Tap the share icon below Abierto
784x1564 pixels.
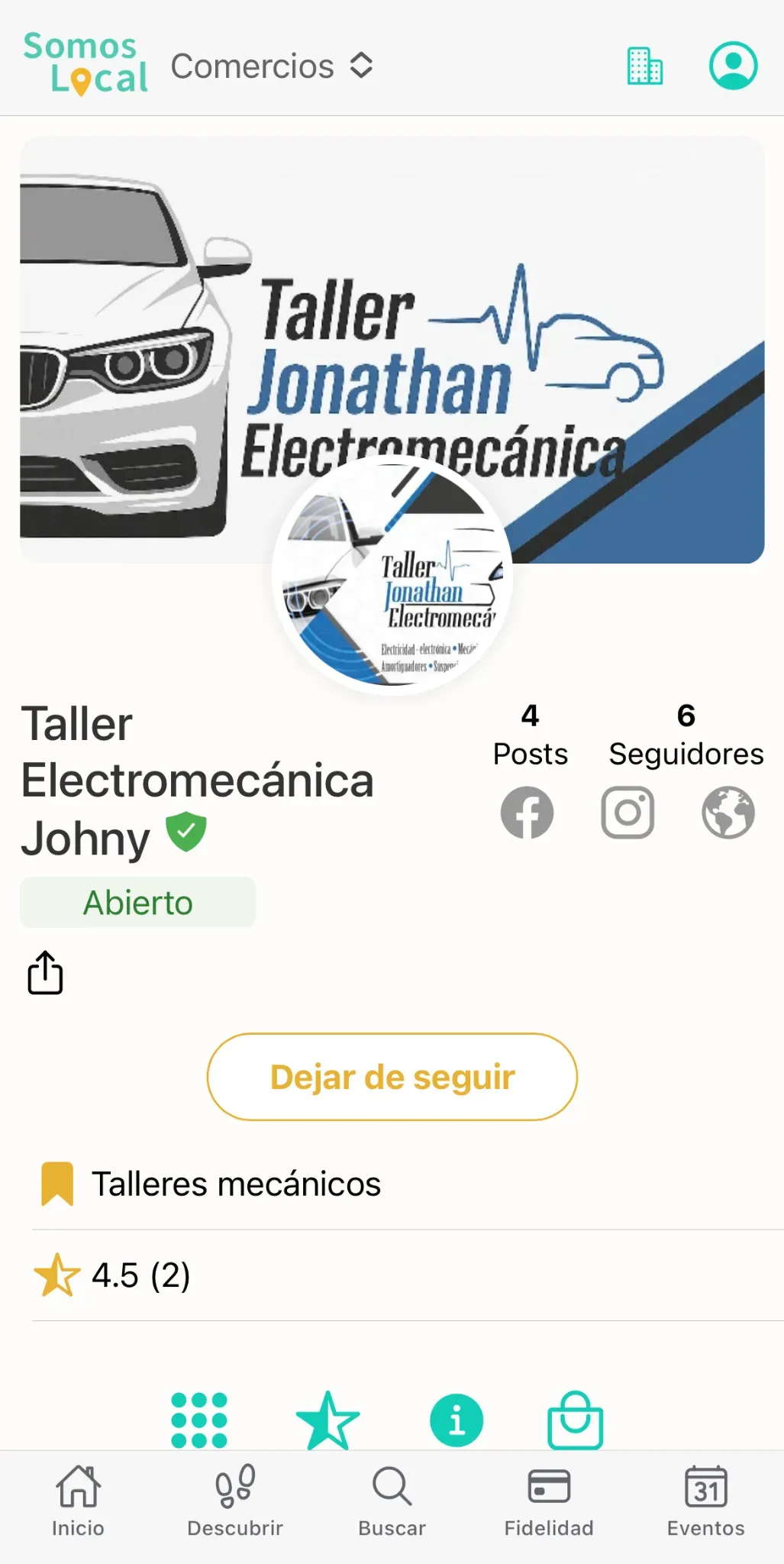(x=46, y=972)
